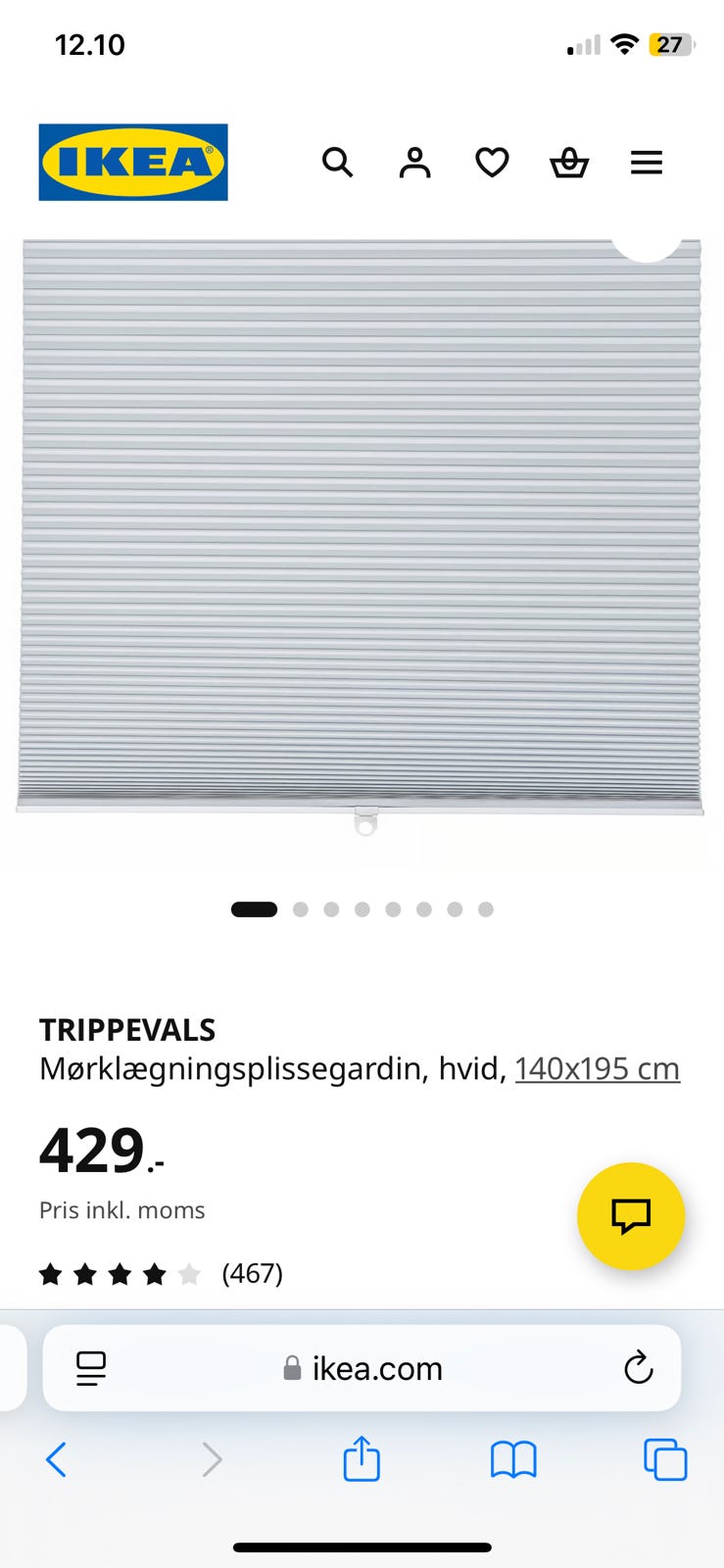Image resolution: width=724 pixels, height=1568 pixels.
Task: Select the first carousel dot
Action: (254, 908)
